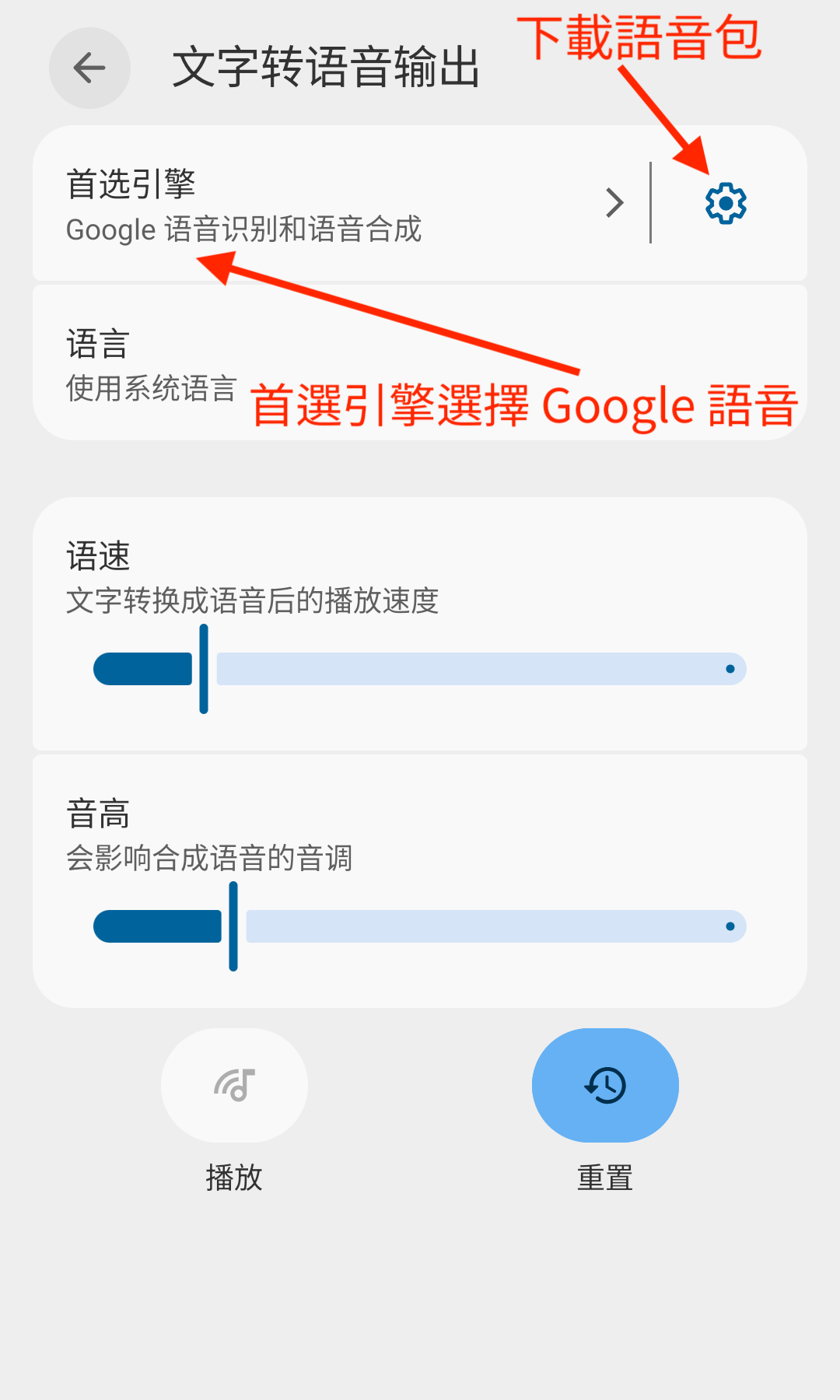
Task: Tap the reset clock icon above 重置
Action: 605,1086
